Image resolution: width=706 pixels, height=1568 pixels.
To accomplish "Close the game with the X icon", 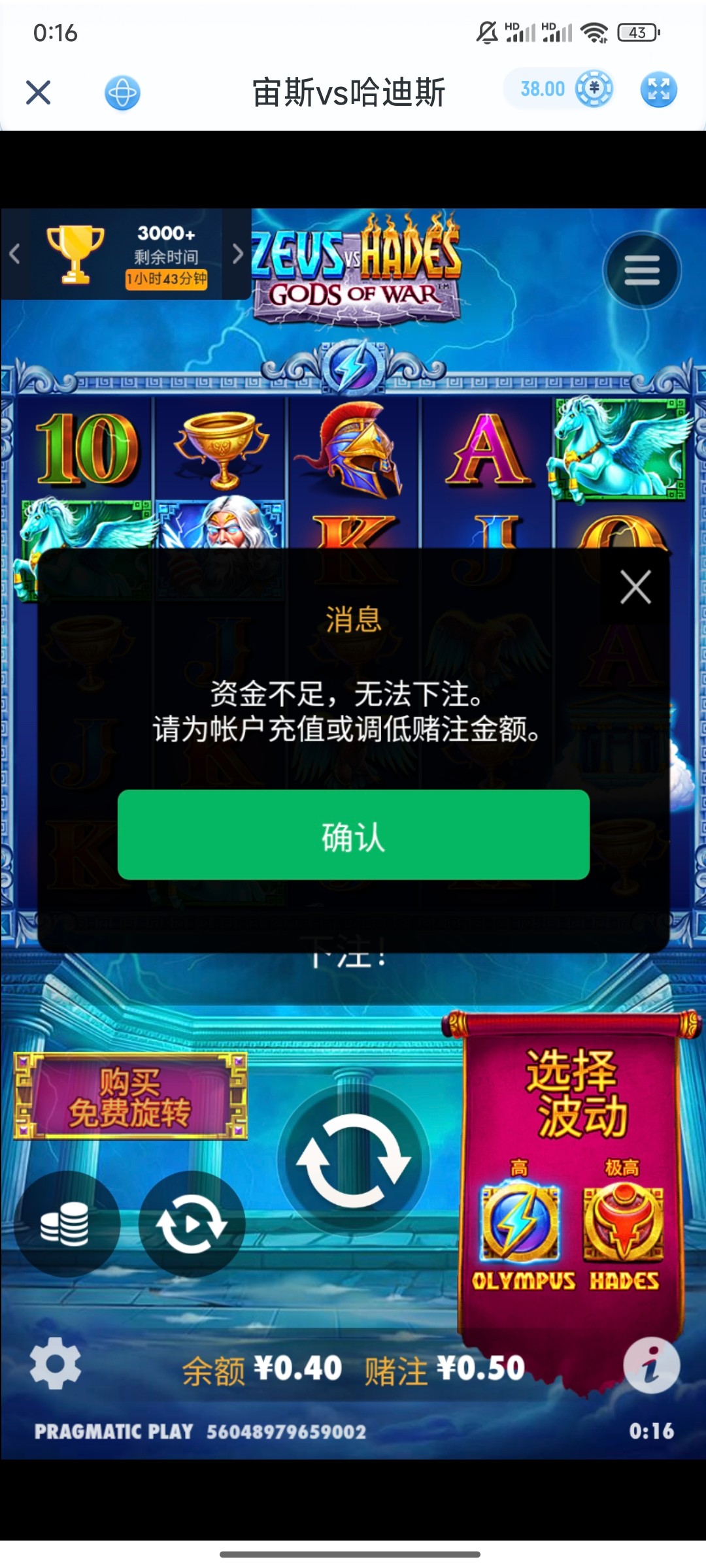I will (x=38, y=92).
